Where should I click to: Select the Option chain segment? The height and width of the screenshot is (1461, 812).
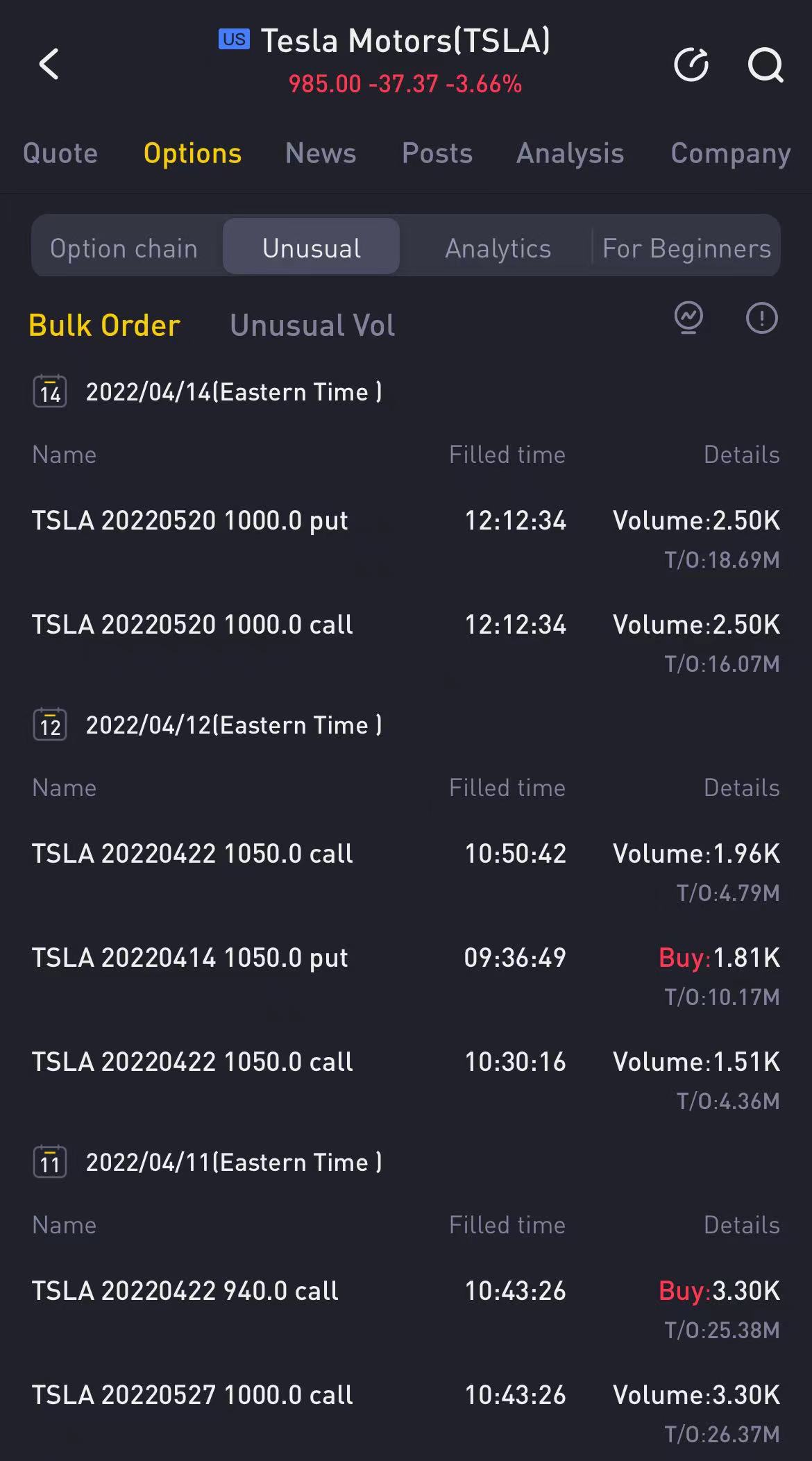click(x=124, y=248)
